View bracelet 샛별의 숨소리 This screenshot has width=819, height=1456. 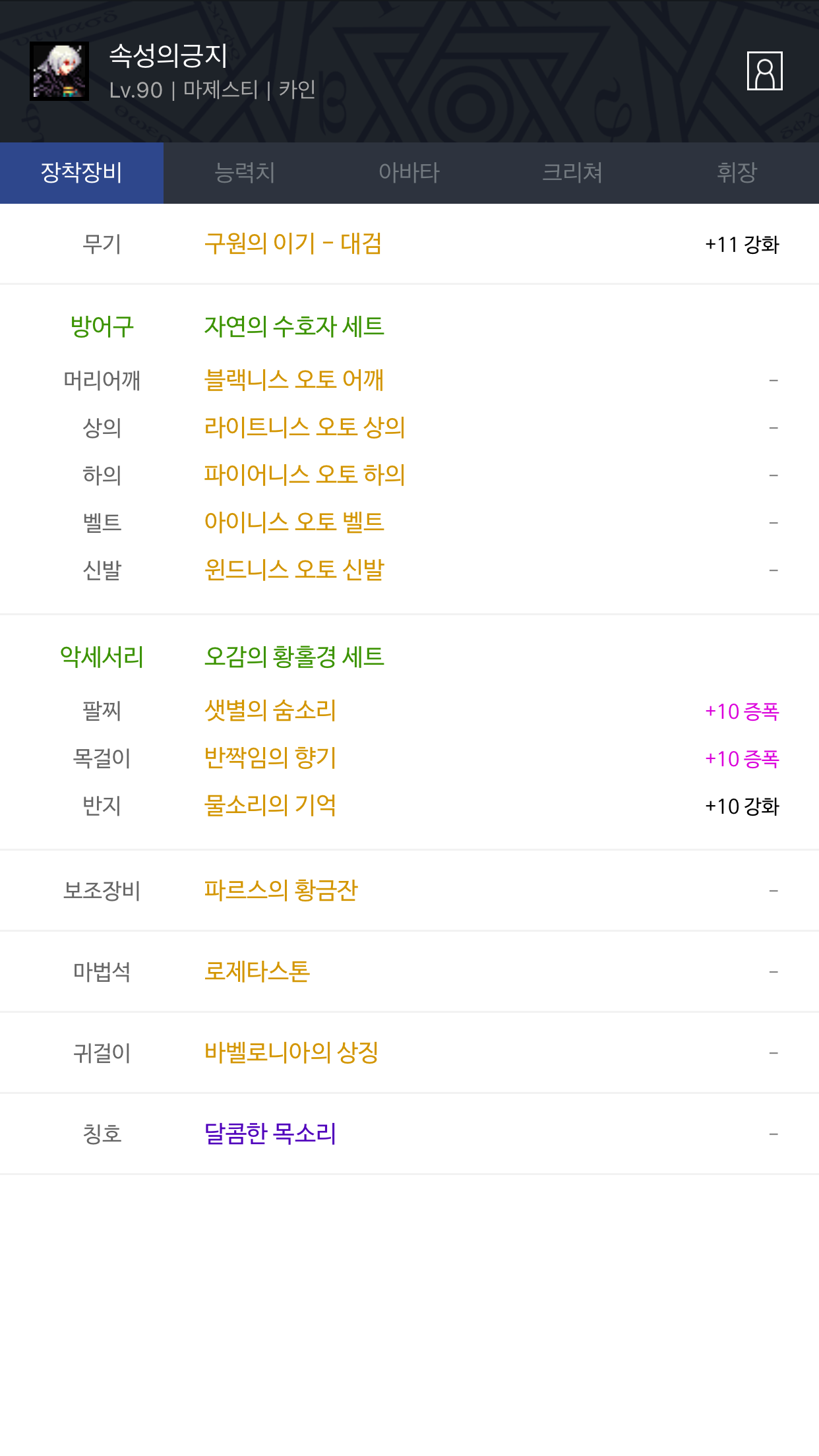click(x=270, y=711)
